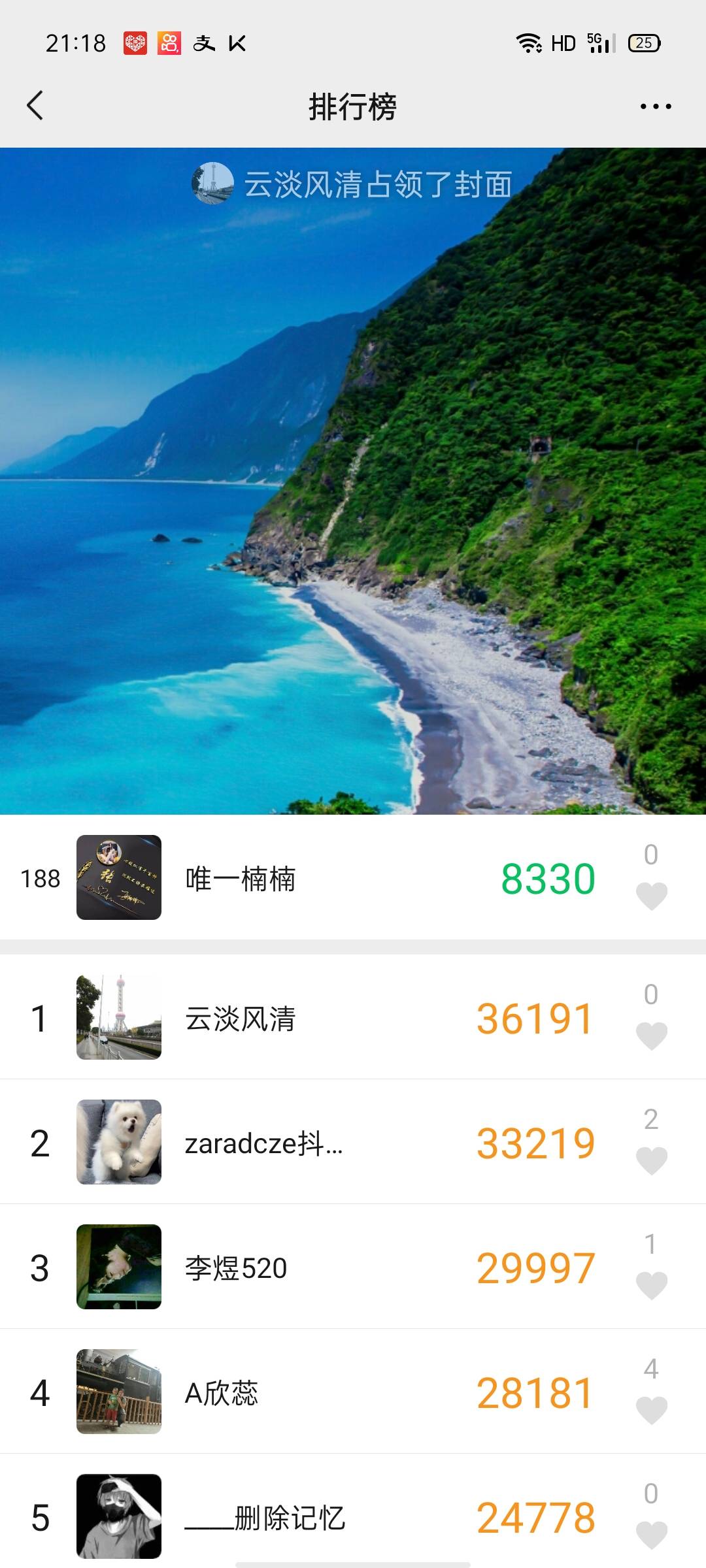Screen dimensions: 706x1568
Task: Tap the heart for A欣蕊
Action: click(651, 1410)
